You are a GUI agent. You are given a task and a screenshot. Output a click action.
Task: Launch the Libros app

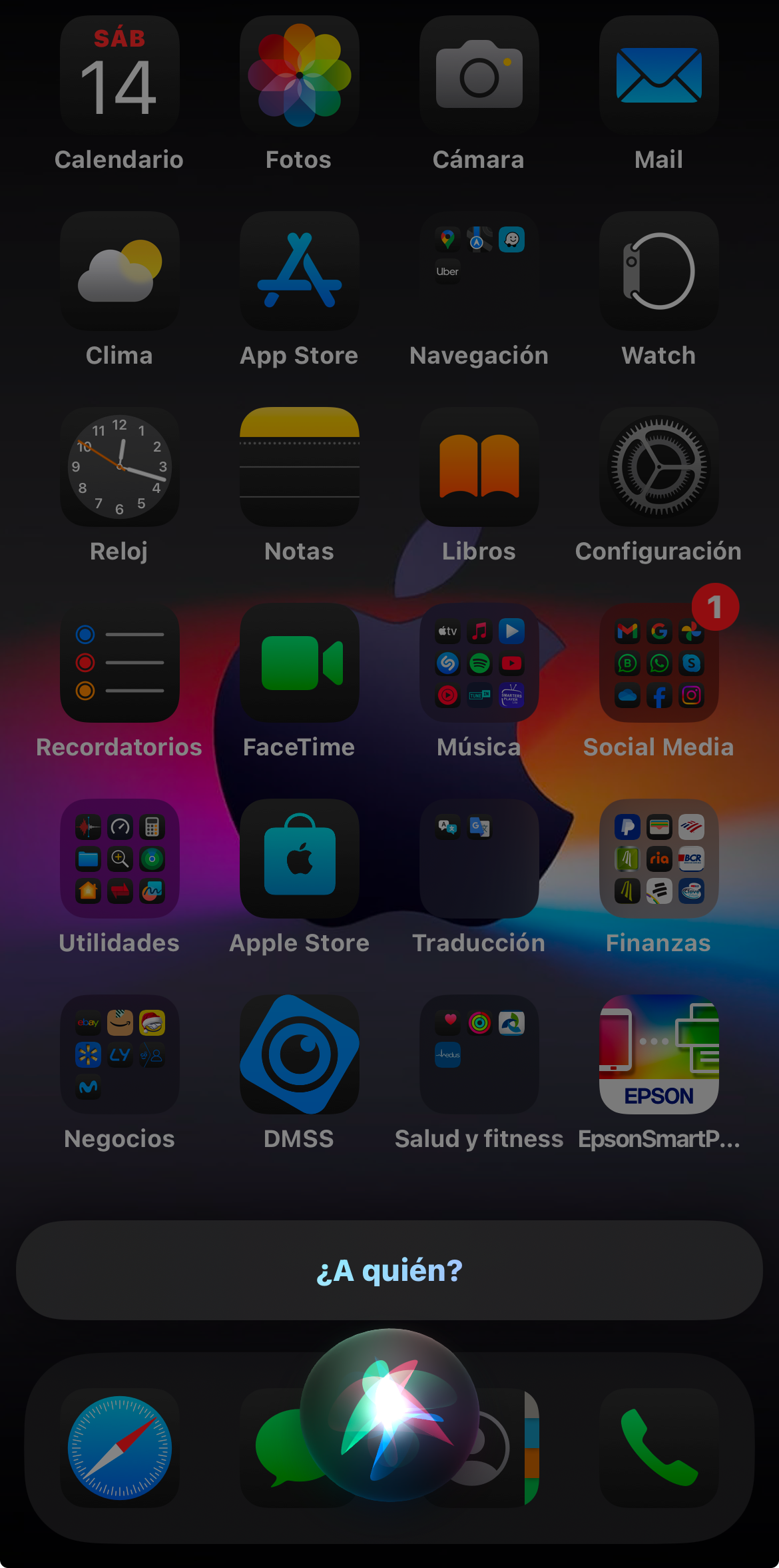479,467
